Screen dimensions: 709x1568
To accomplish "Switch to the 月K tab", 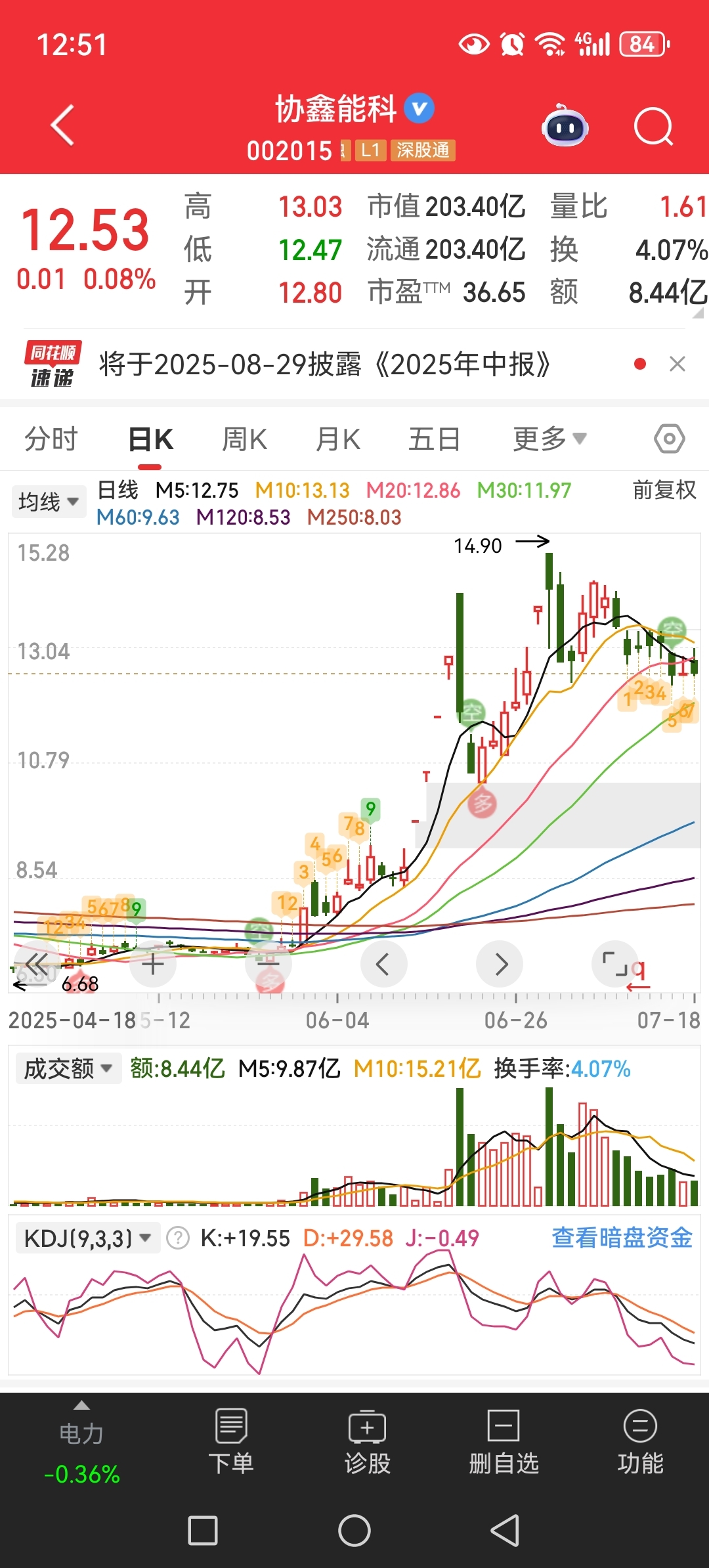I will 338,439.
